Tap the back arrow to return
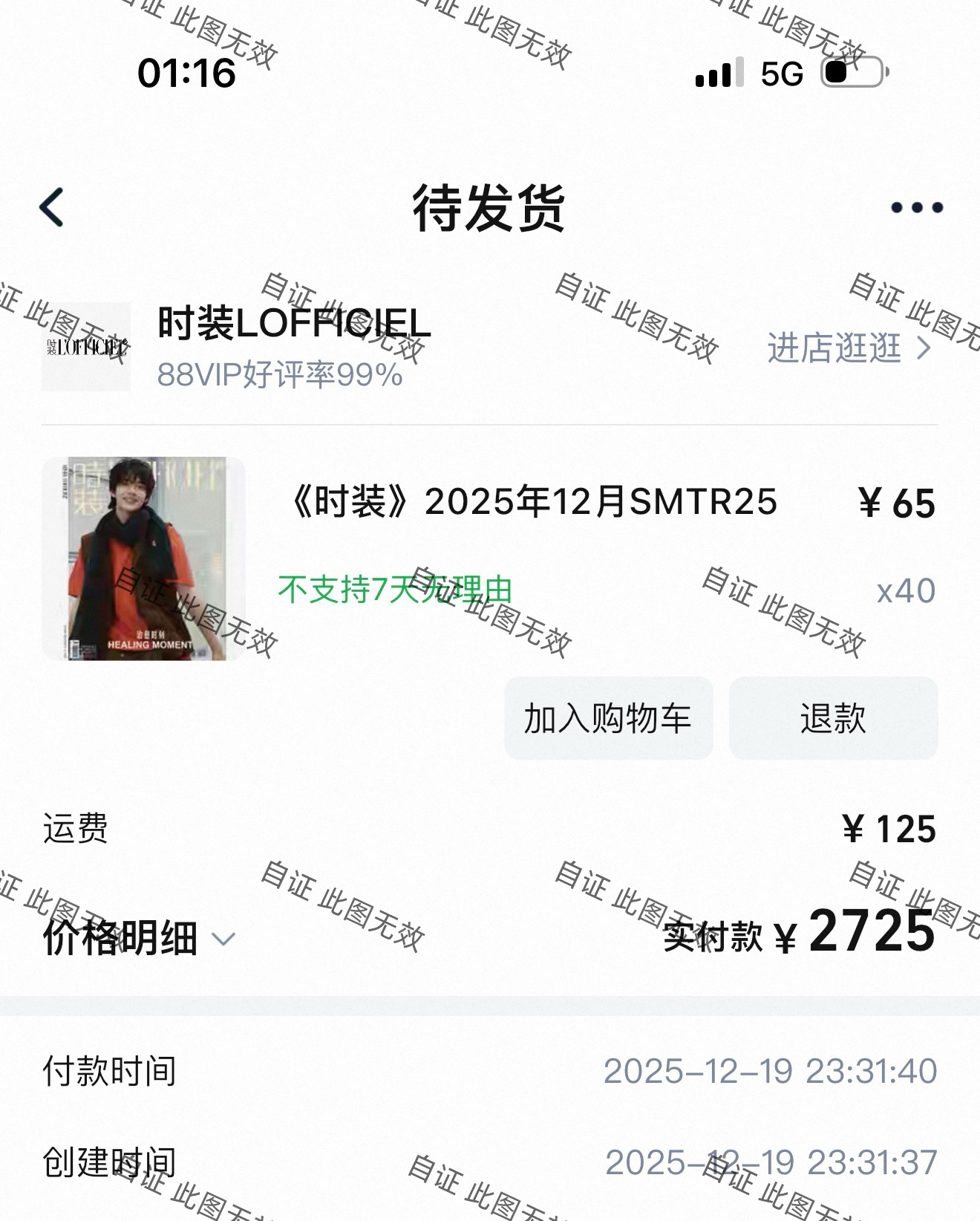Image resolution: width=980 pixels, height=1221 pixels. pyautogui.click(x=50, y=208)
